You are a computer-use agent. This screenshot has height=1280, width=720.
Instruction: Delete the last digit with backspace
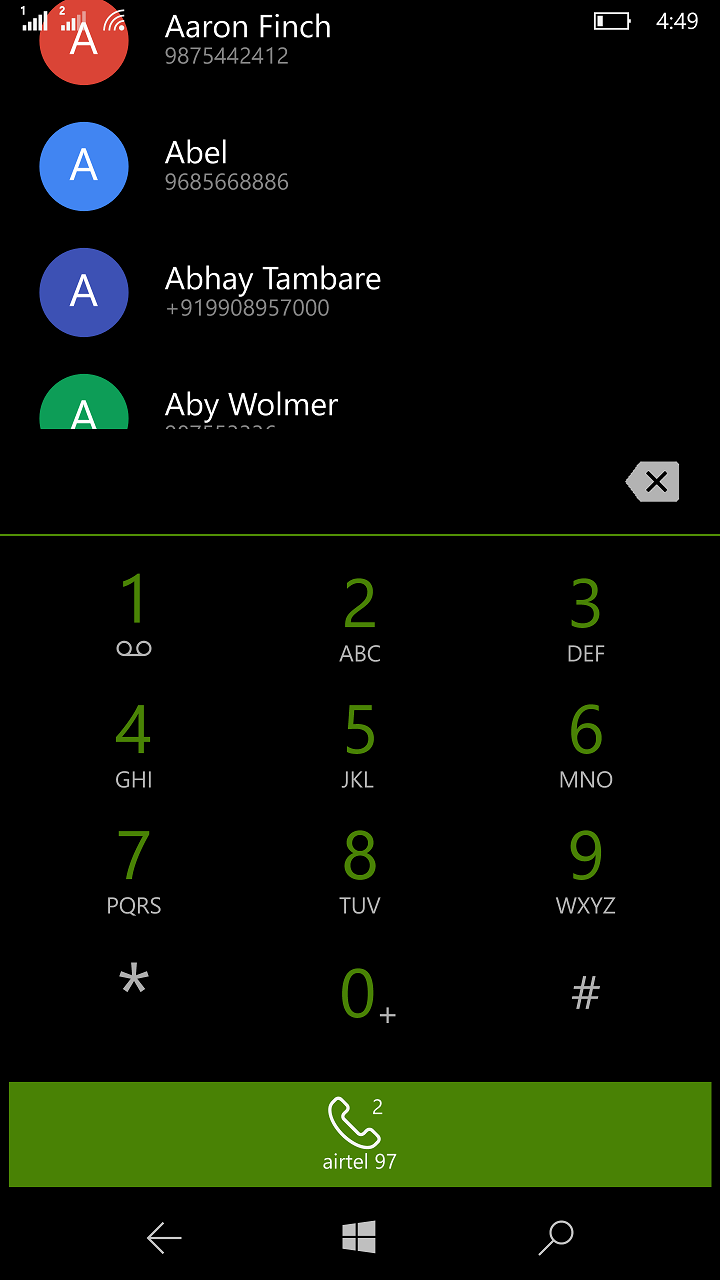coord(653,482)
